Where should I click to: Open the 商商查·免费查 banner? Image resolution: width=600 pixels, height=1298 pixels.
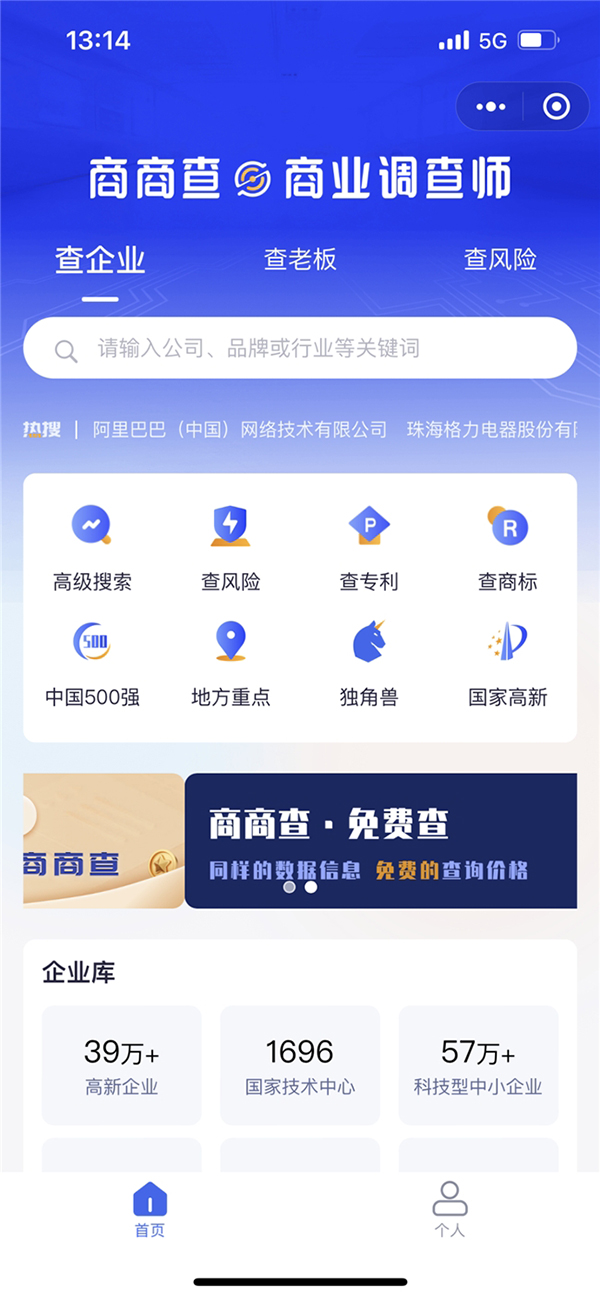(x=380, y=841)
